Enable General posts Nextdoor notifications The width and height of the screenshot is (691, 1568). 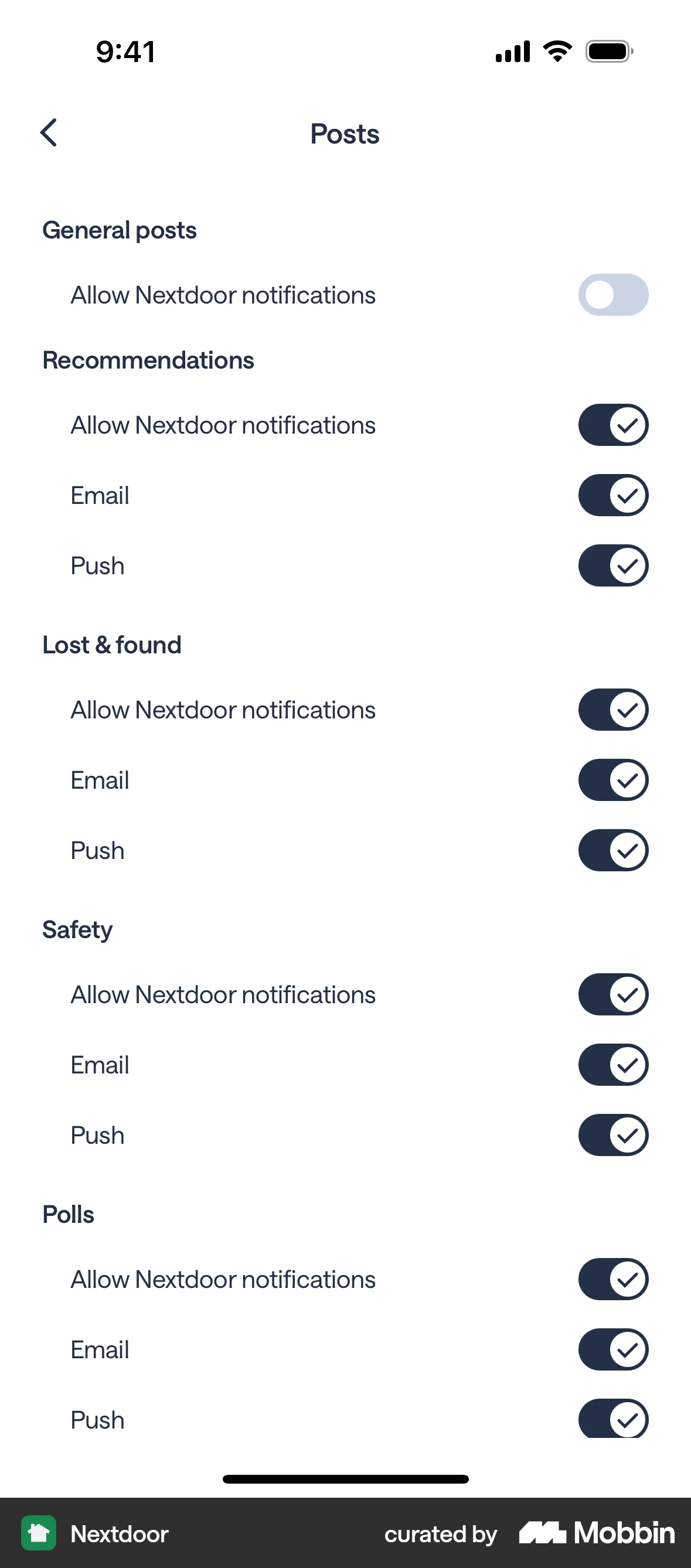click(x=612, y=295)
